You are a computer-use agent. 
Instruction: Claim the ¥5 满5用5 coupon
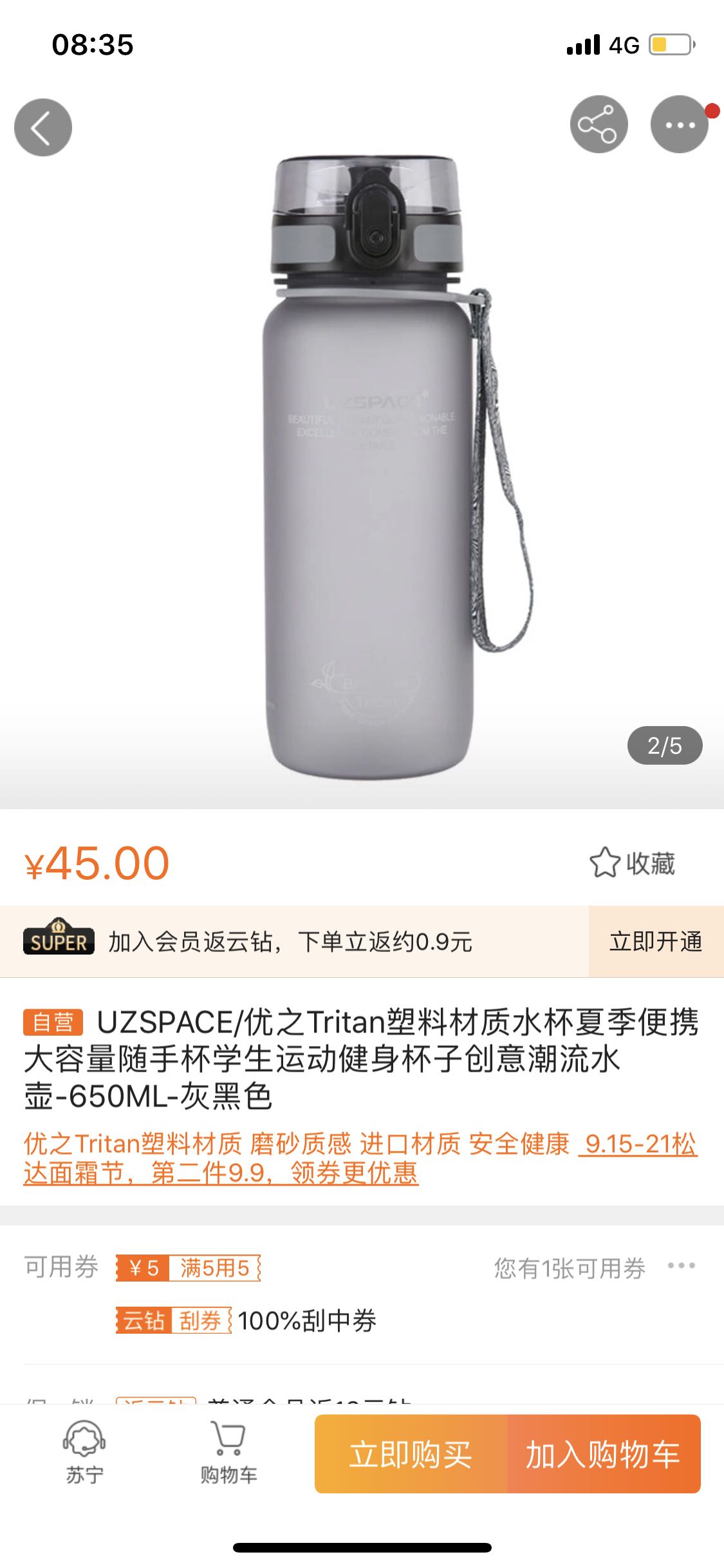[x=188, y=1268]
